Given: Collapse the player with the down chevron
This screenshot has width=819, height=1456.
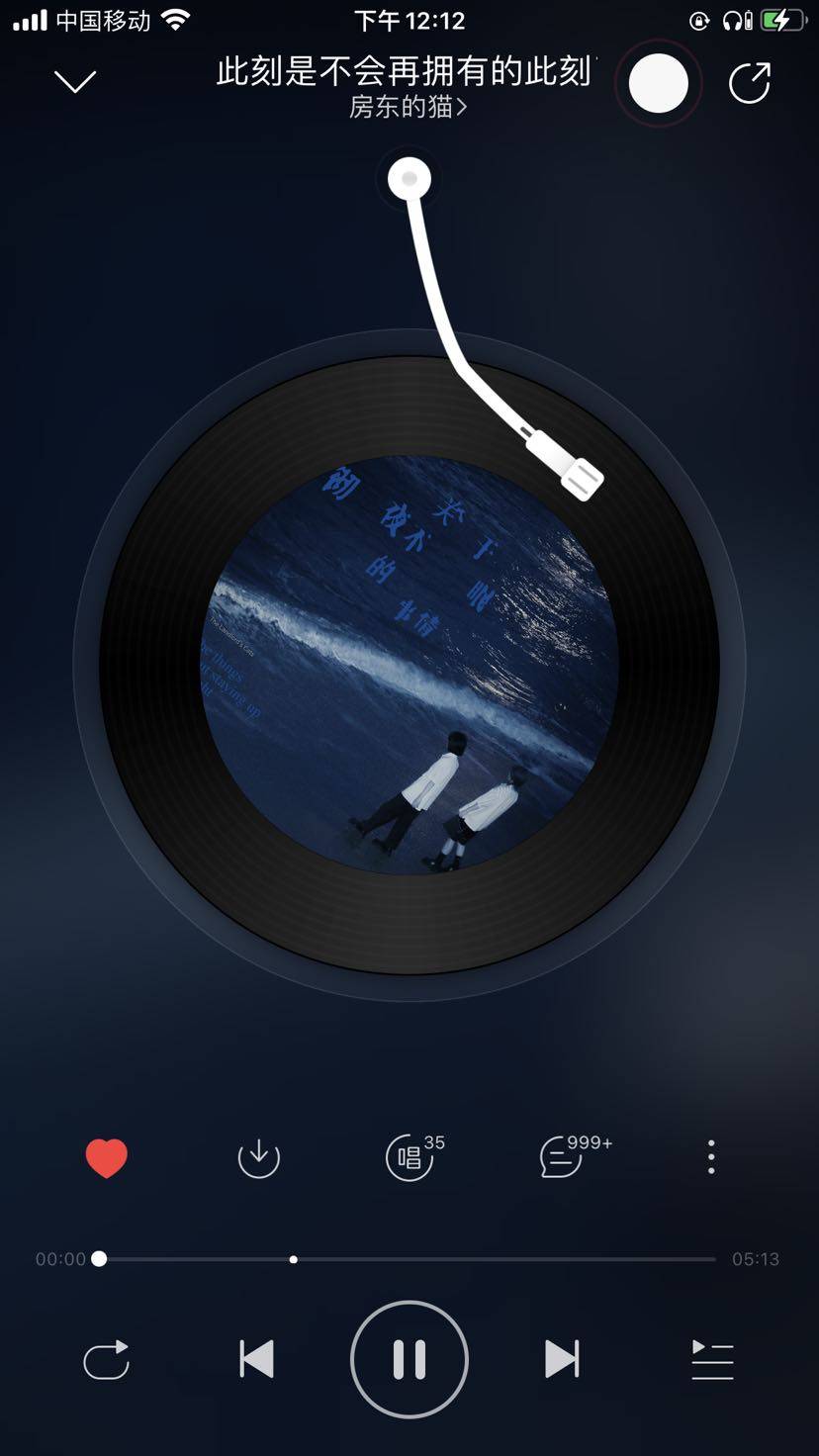Looking at the screenshot, I should [x=75, y=82].
